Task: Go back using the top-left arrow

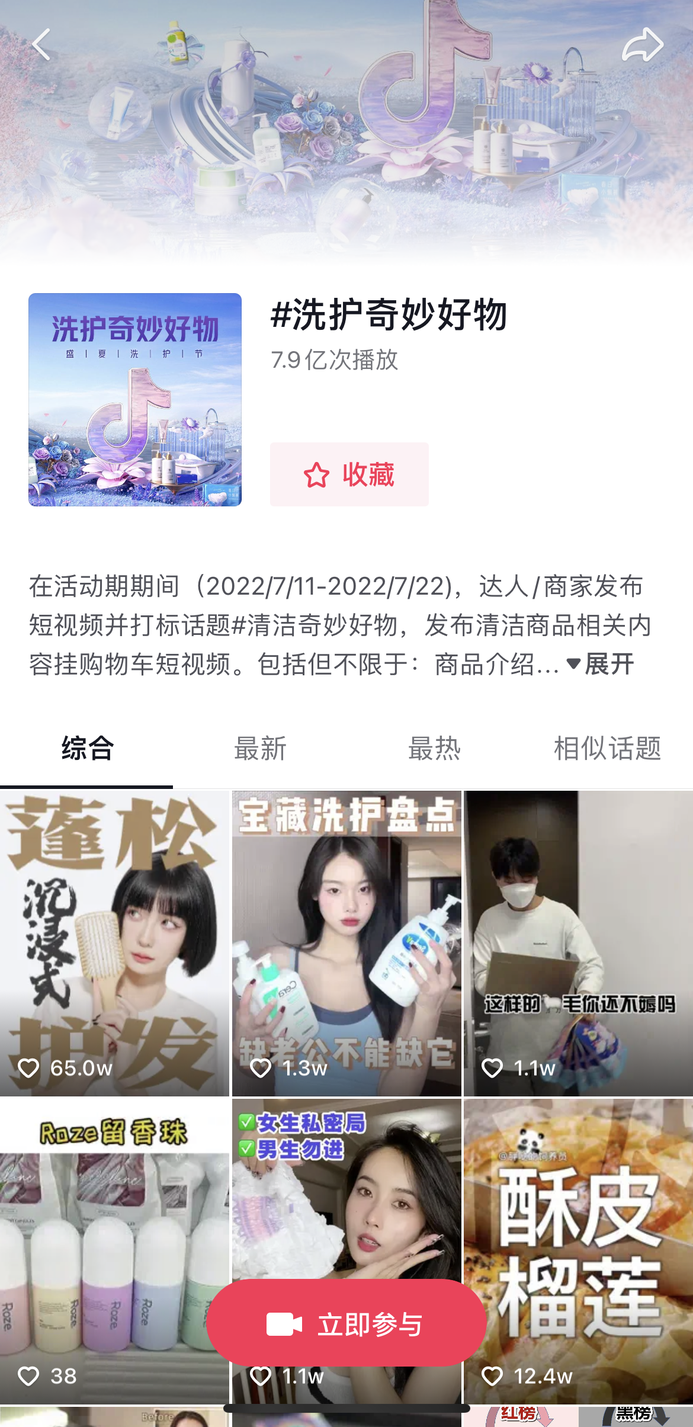Action: point(41,45)
